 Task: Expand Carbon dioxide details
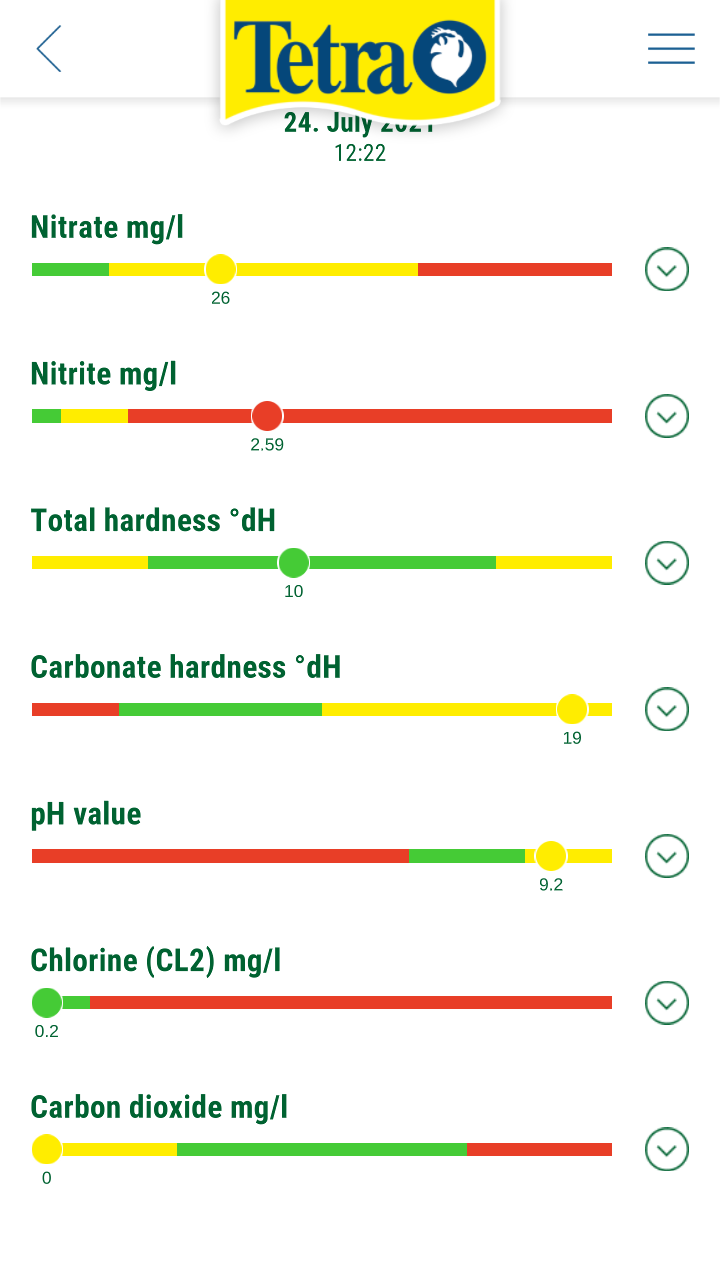(x=667, y=1149)
